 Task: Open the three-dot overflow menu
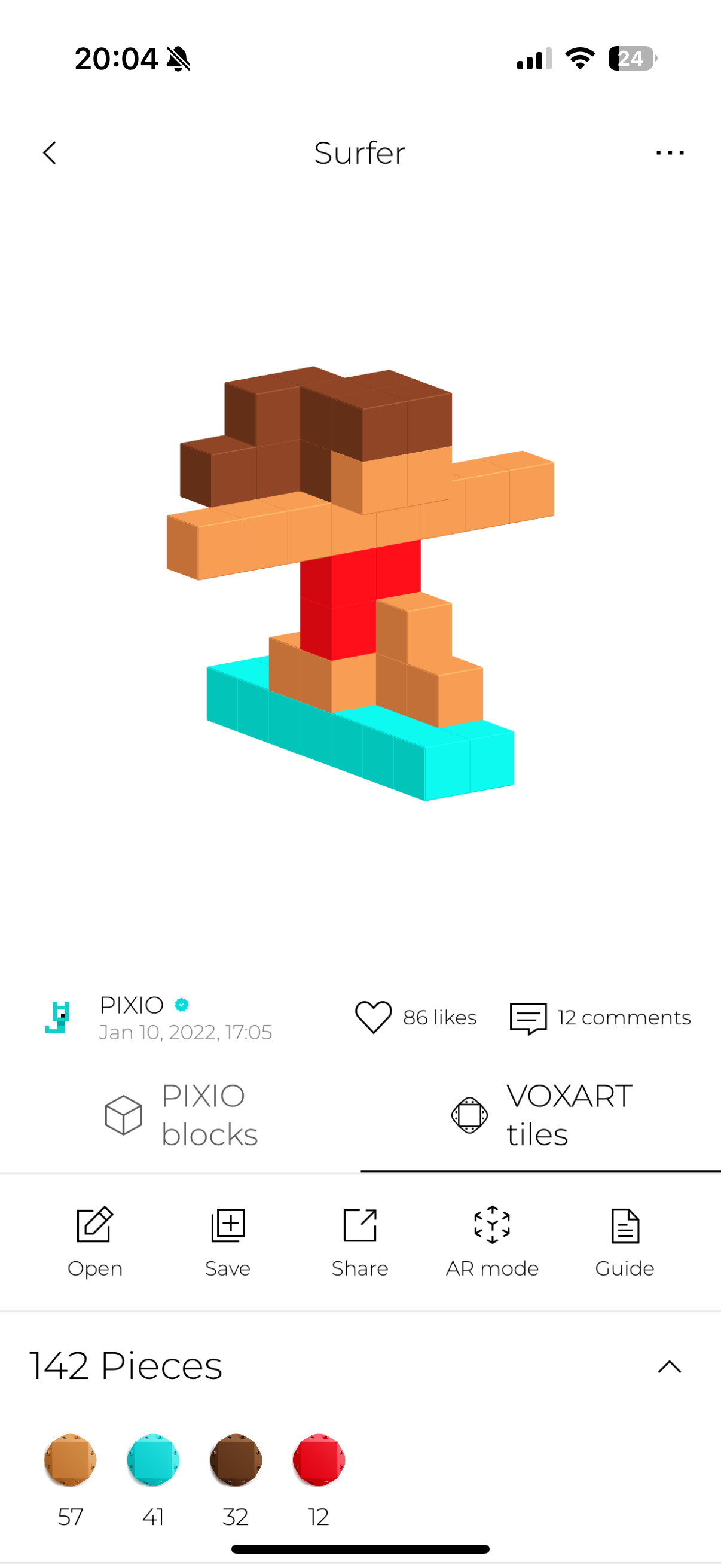(669, 152)
